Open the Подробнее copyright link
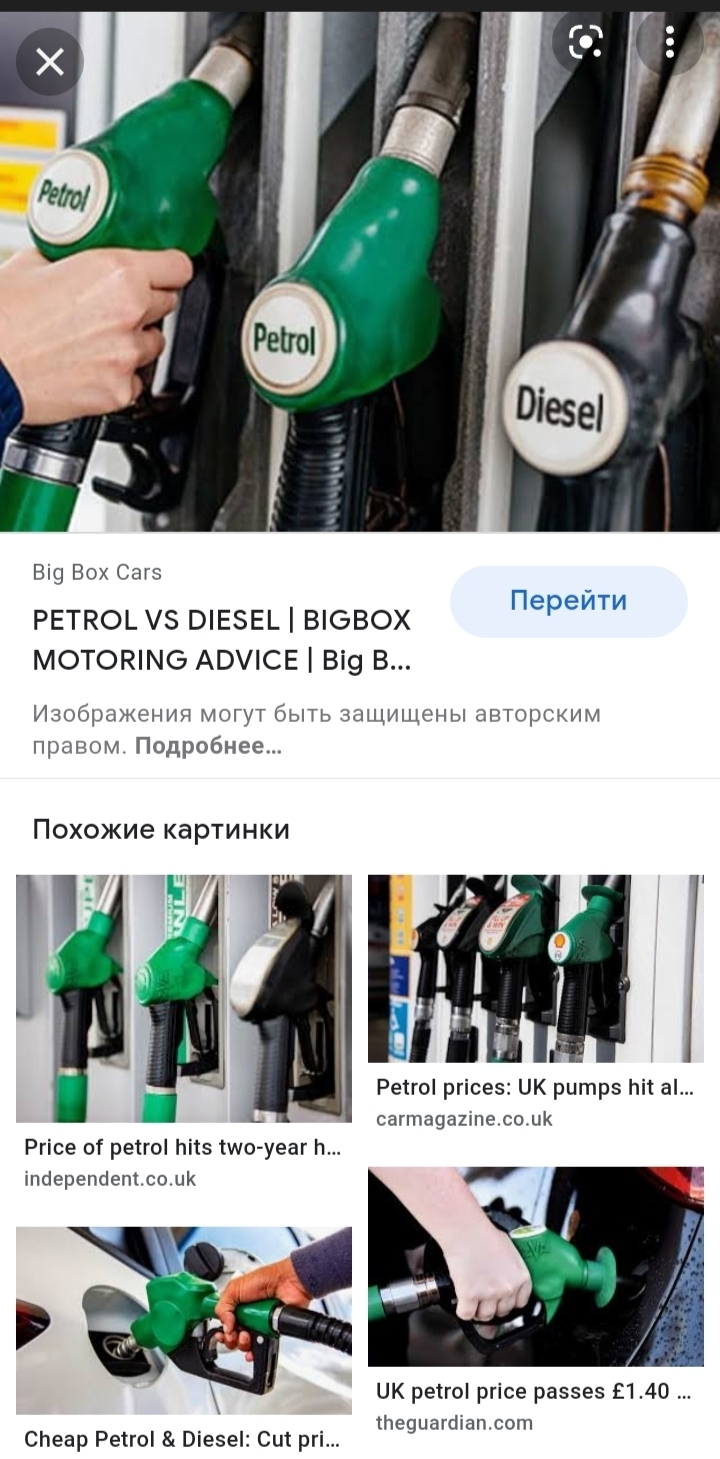This screenshot has height=1459, width=720. coord(208,746)
